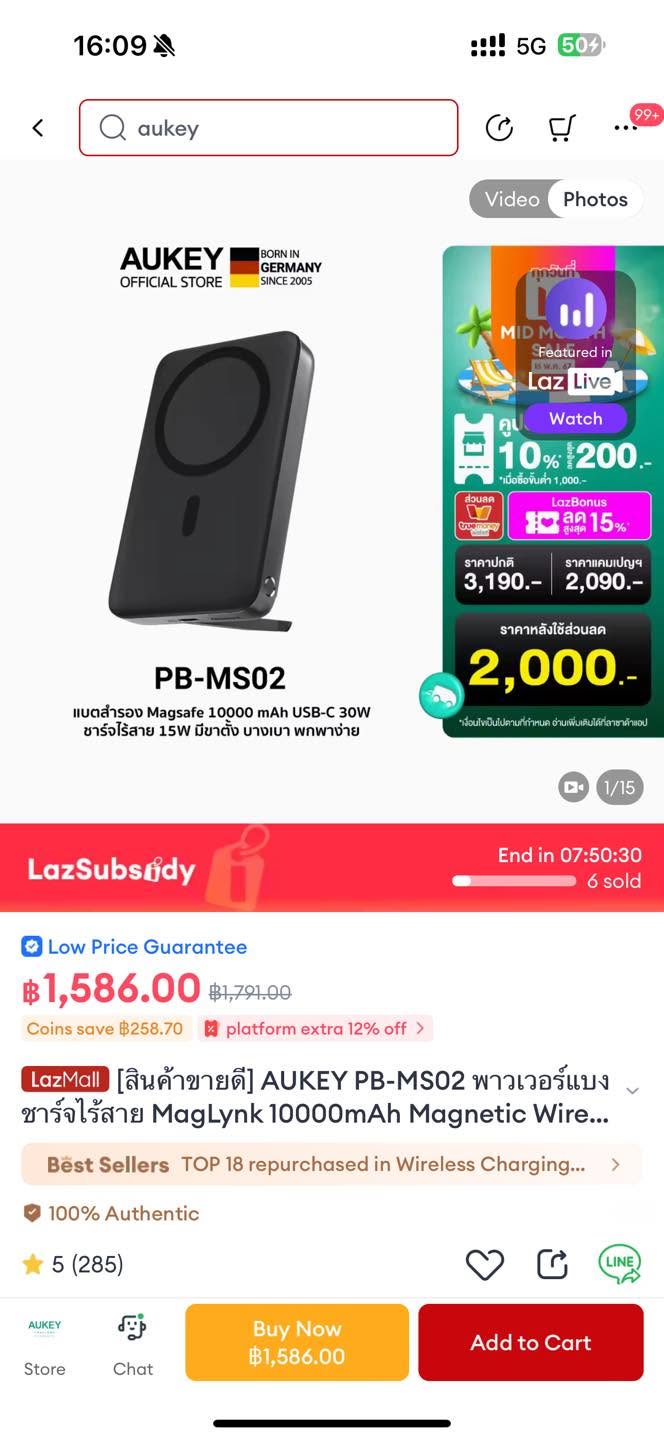Tap the aukey search box
This screenshot has height=1440, width=664.
point(268,128)
